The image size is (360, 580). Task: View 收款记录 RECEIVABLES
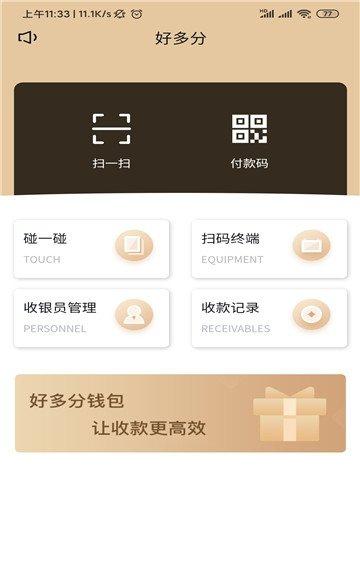[x=269, y=318]
